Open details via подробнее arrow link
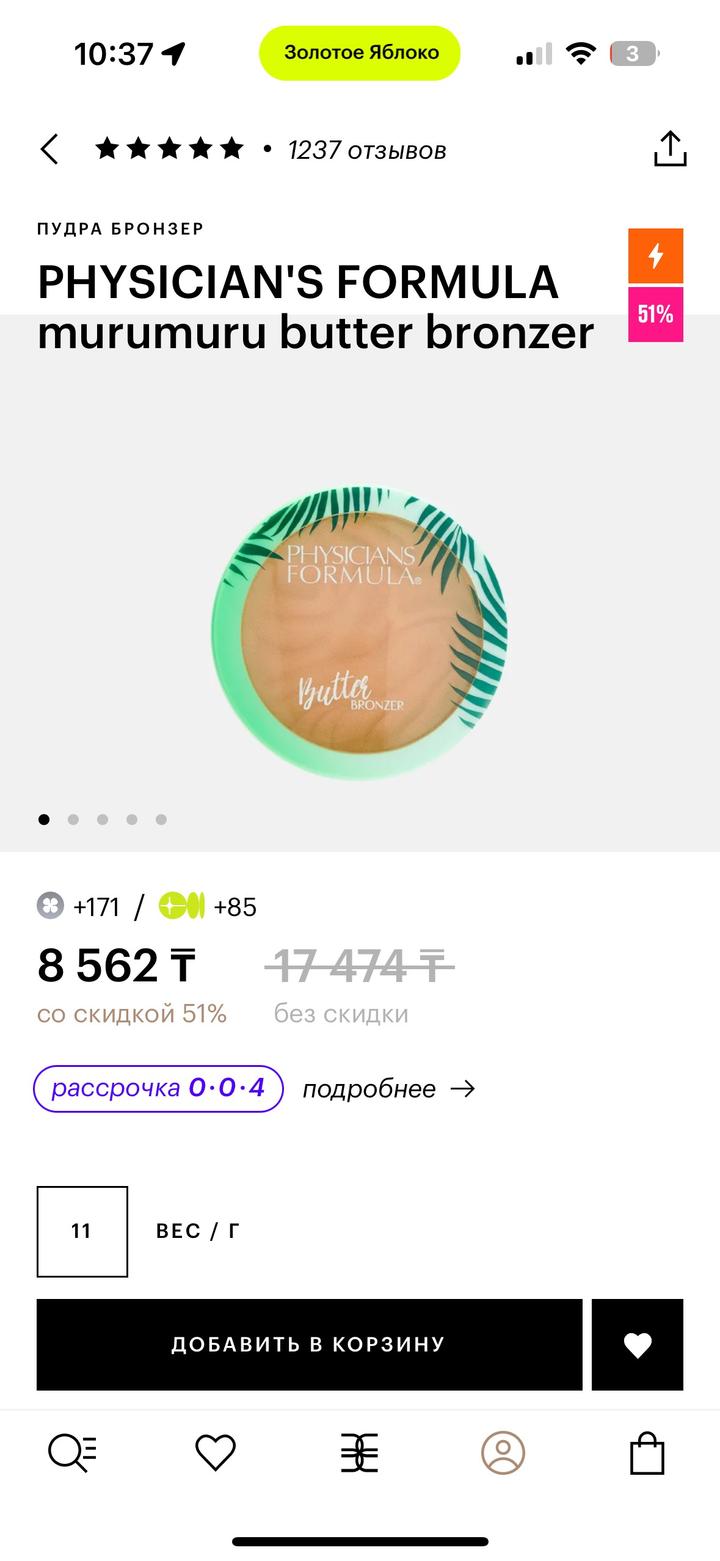 [388, 1089]
